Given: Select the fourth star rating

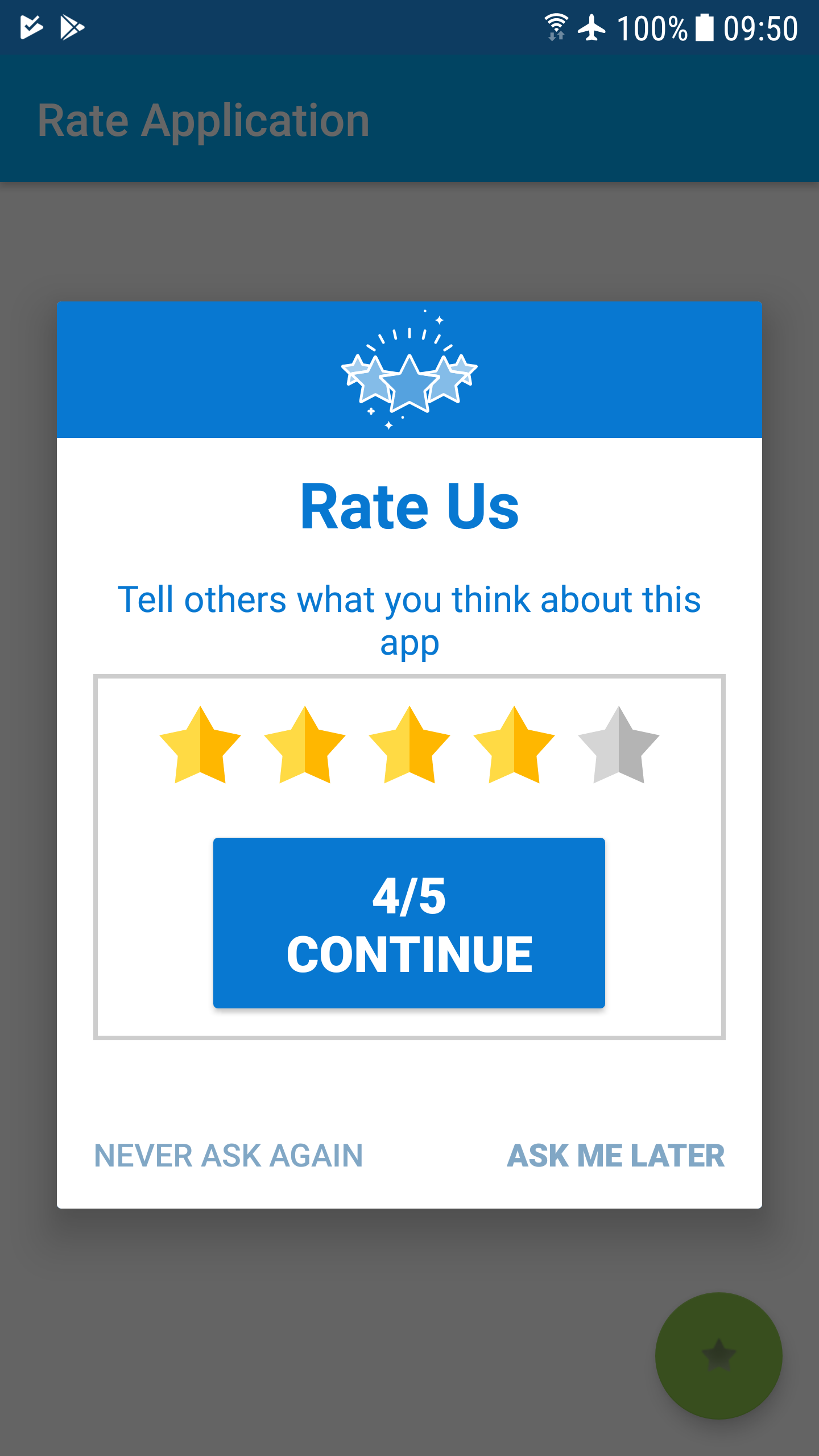Looking at the screenshot, I should (x=514, y=745).
